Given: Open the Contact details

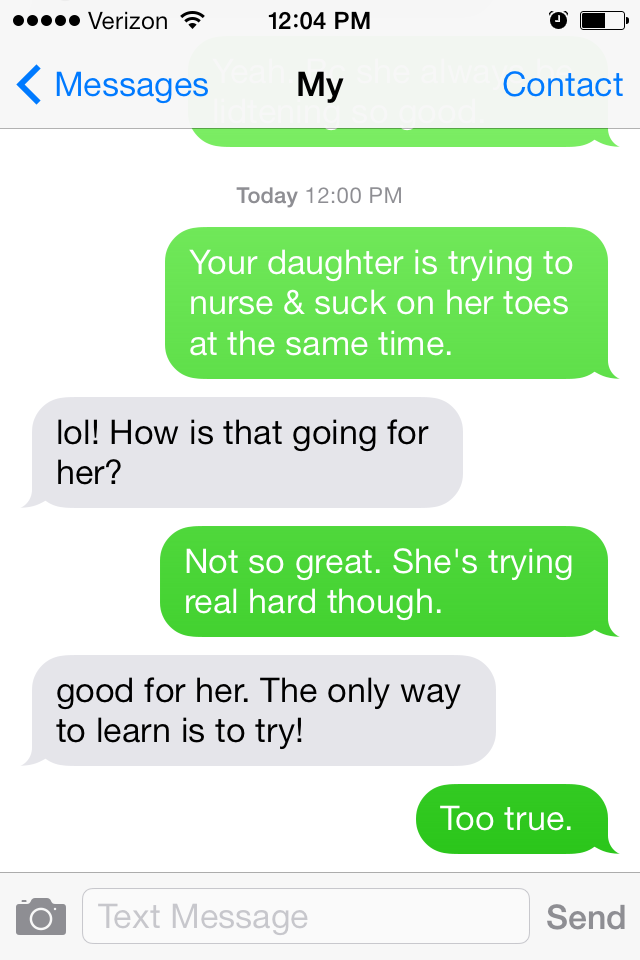Looking at the screenshot, I should click(562, 86).
